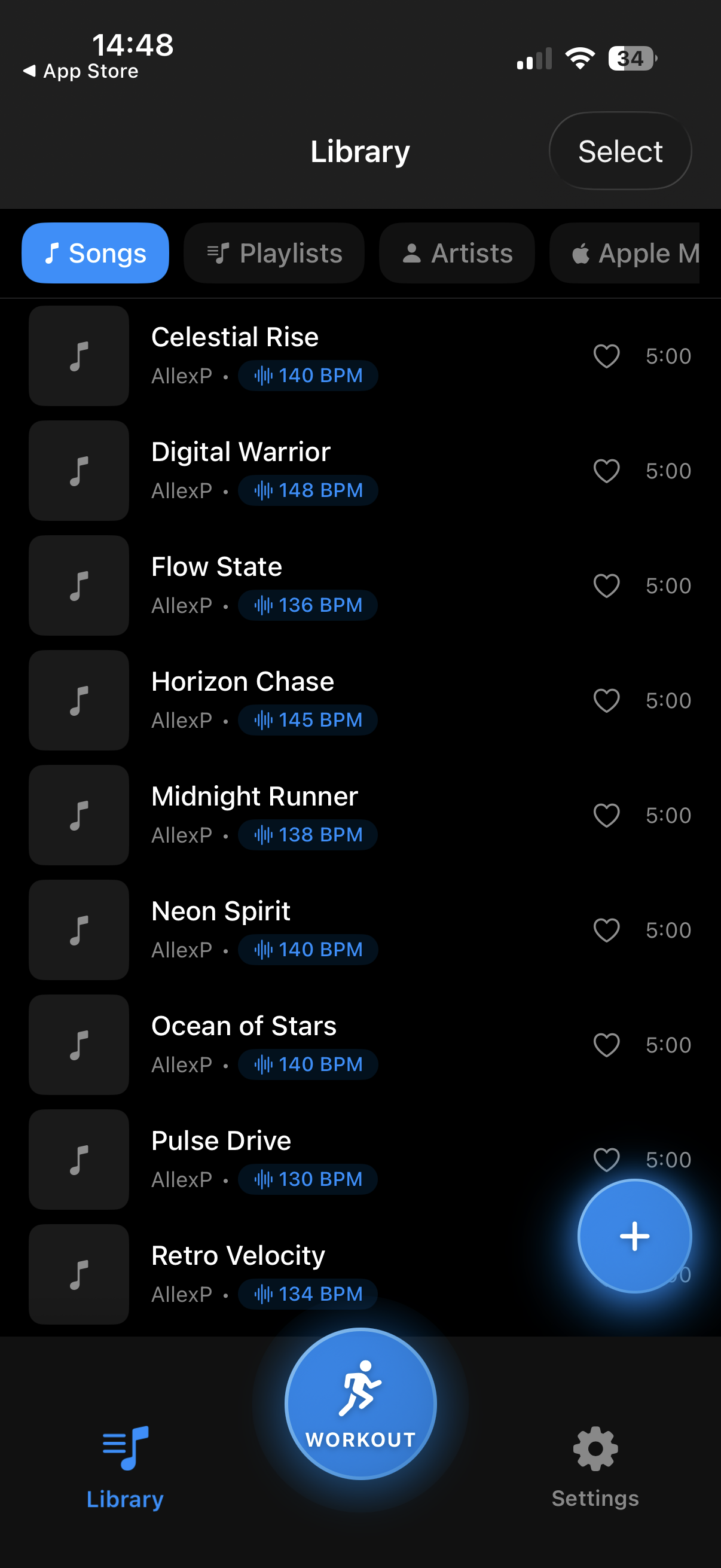Image resolution: width=721 pixels, height=1568 pixels.
Task: Tap the add song plus button
Action: 634,1234
